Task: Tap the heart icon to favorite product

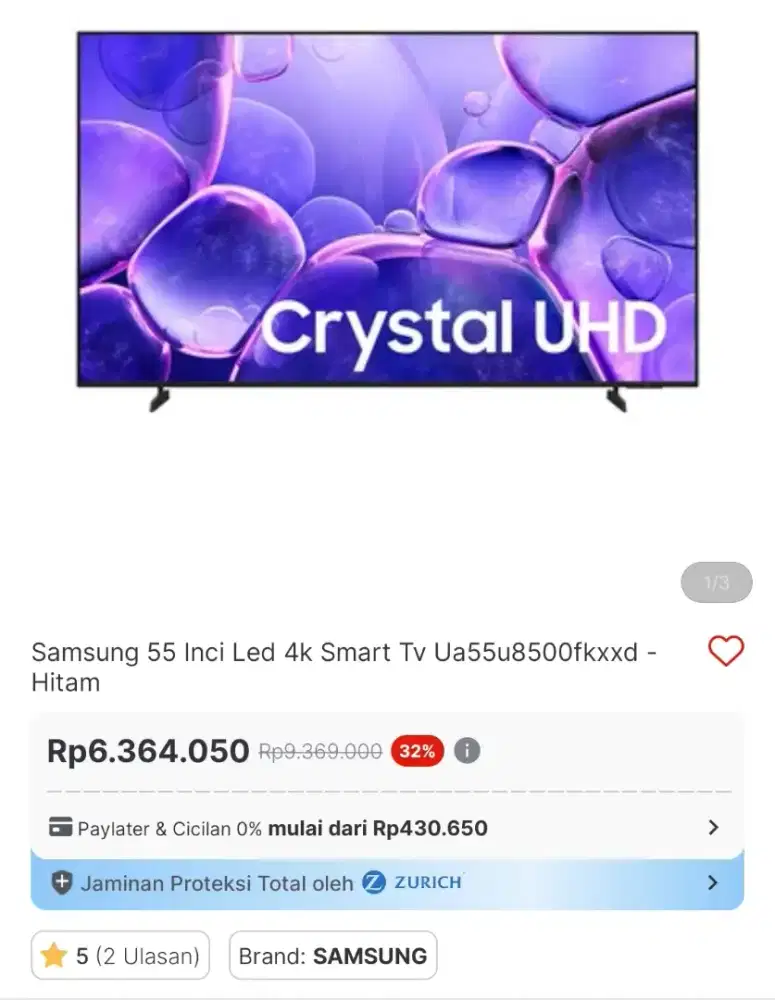Action: pos(727,651)
